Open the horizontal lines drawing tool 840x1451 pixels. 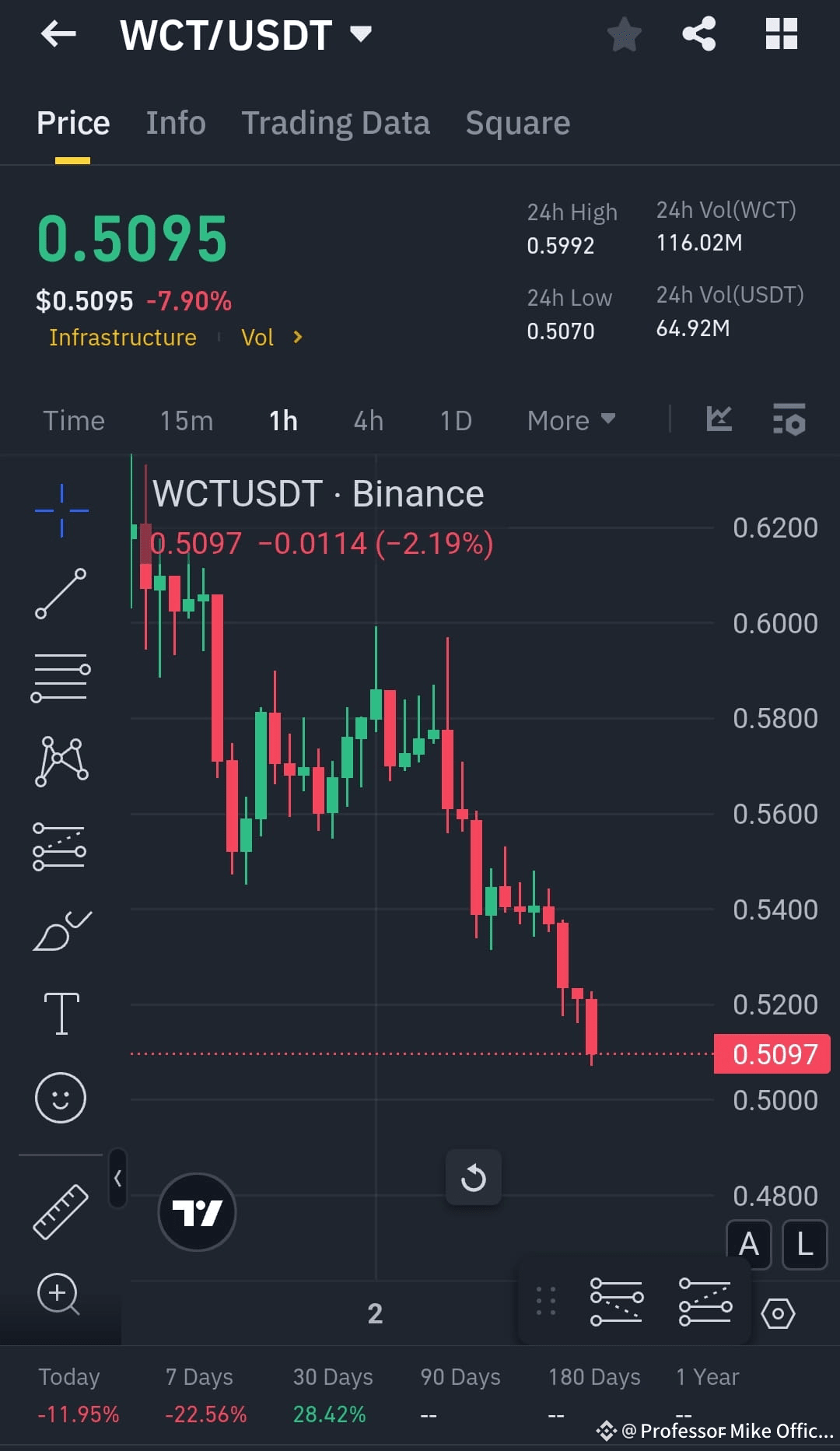(61, 677)
